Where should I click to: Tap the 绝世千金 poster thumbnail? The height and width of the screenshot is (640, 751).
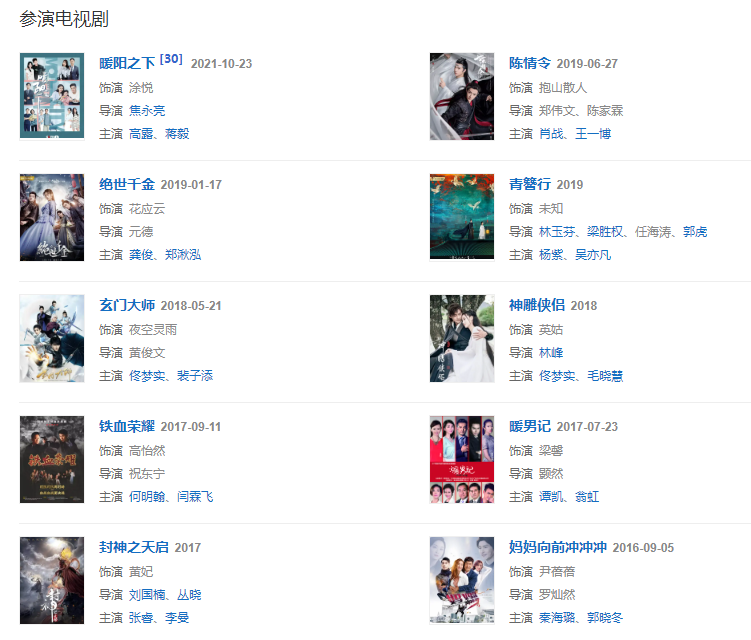(52, 217)
